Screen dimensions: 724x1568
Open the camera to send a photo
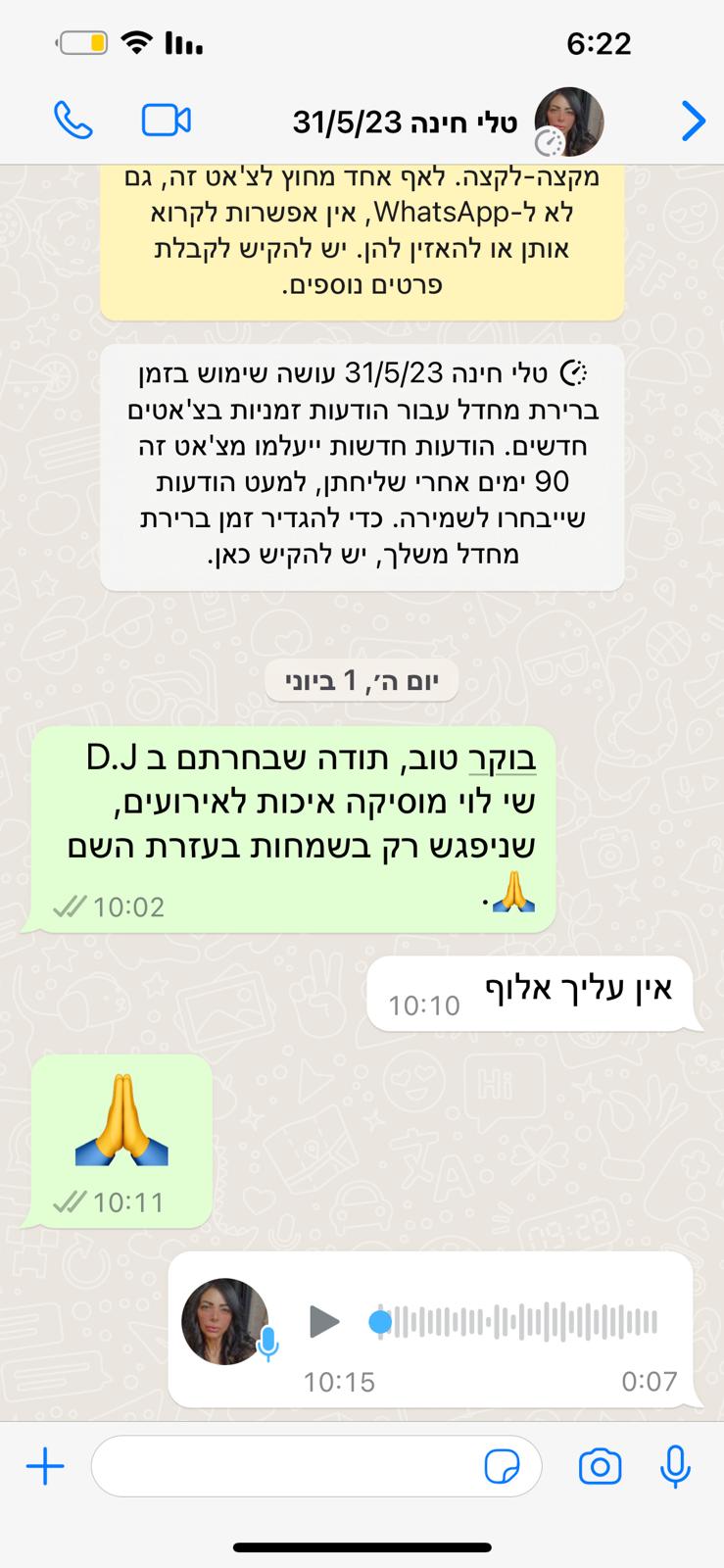[600, 1466]
